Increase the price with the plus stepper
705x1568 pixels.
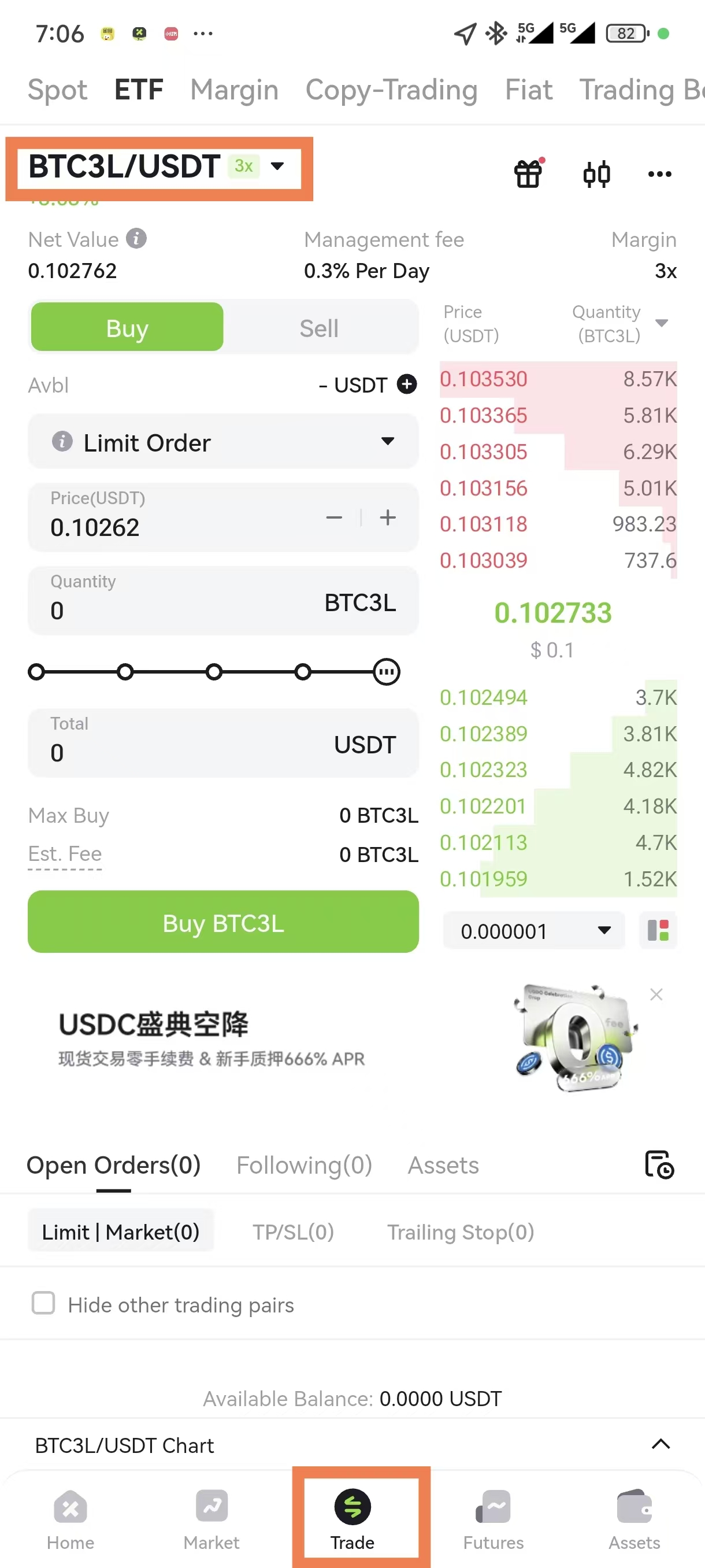tap(388, 517)
